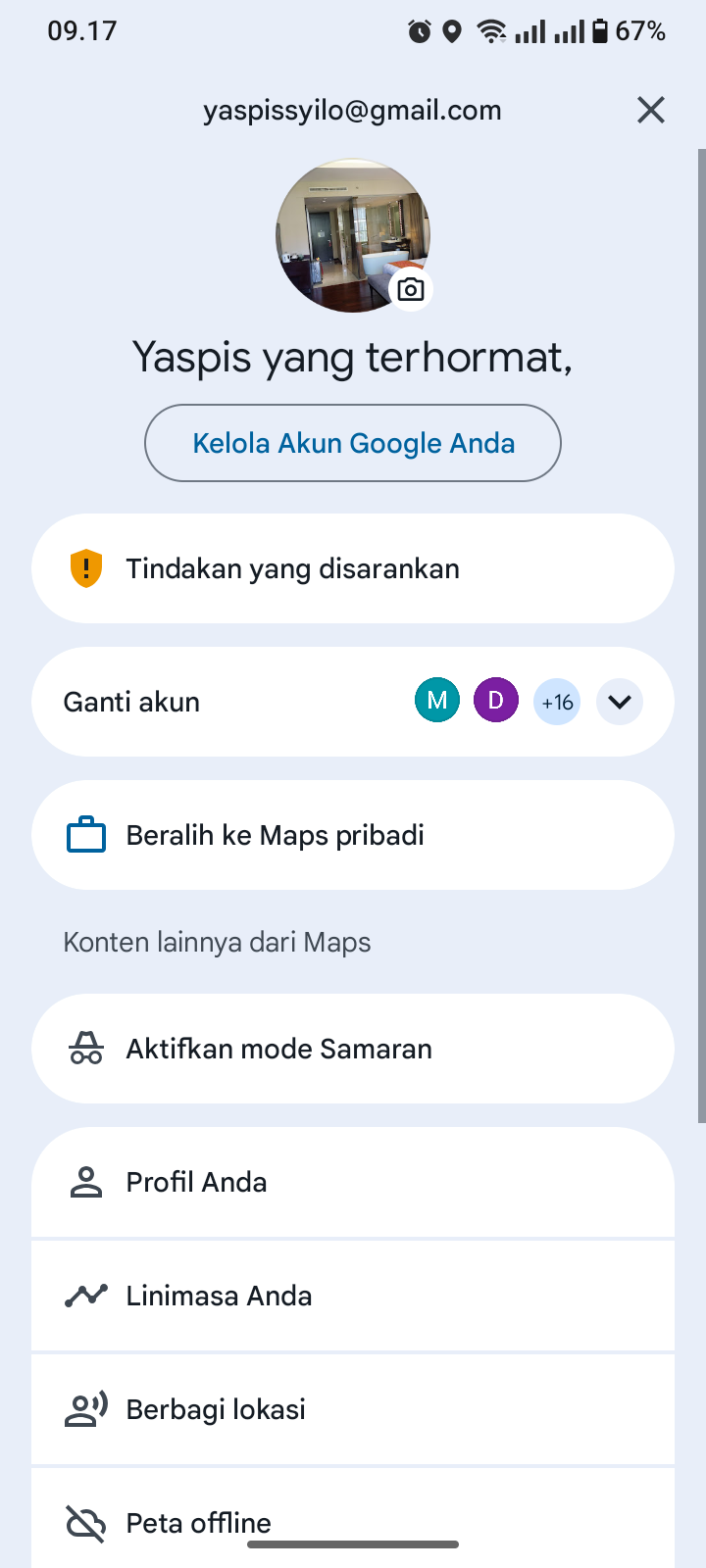Open Profil Anda
Viewport: 706px width, 1568px height.
click(353, 1182)
